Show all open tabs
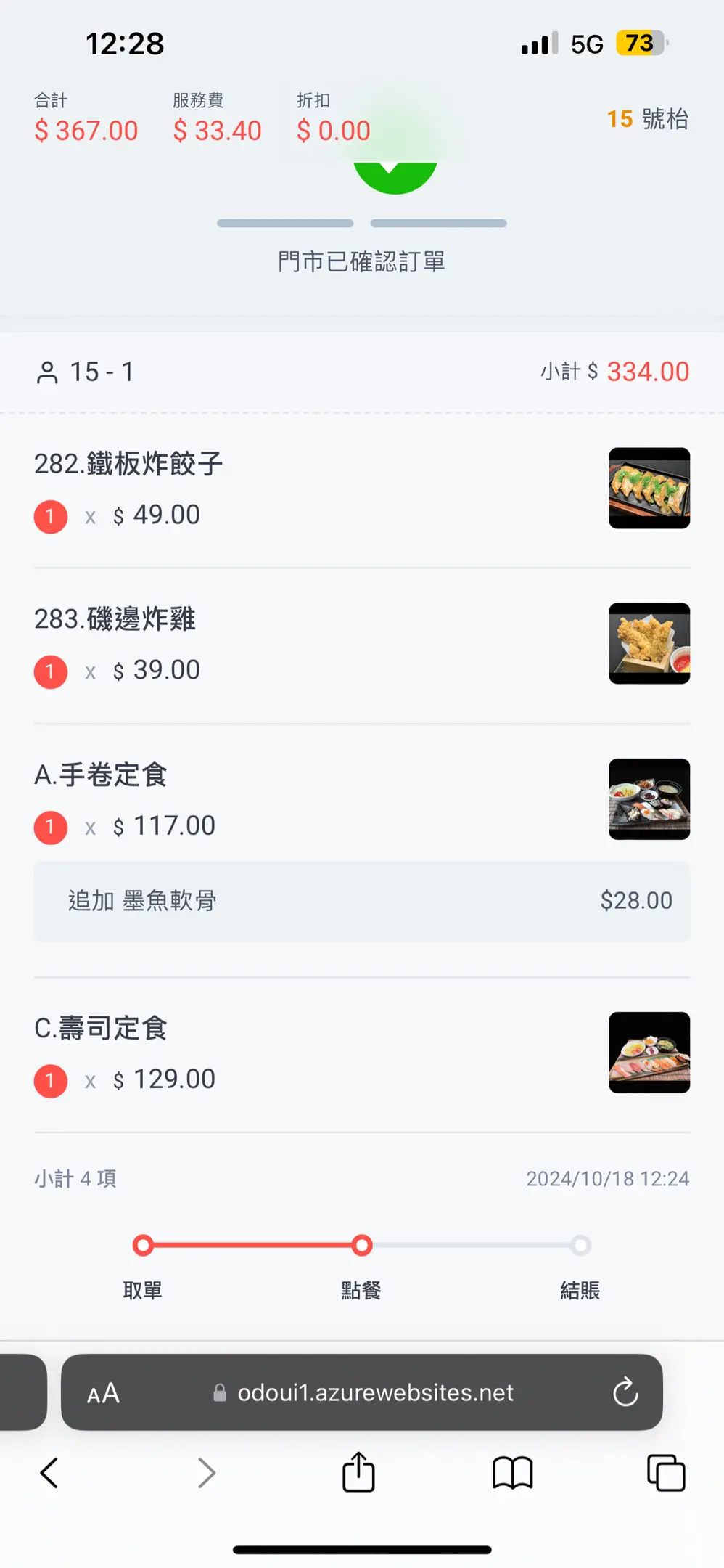This screenshot has height=1568, width=724. pos(665,1473)
